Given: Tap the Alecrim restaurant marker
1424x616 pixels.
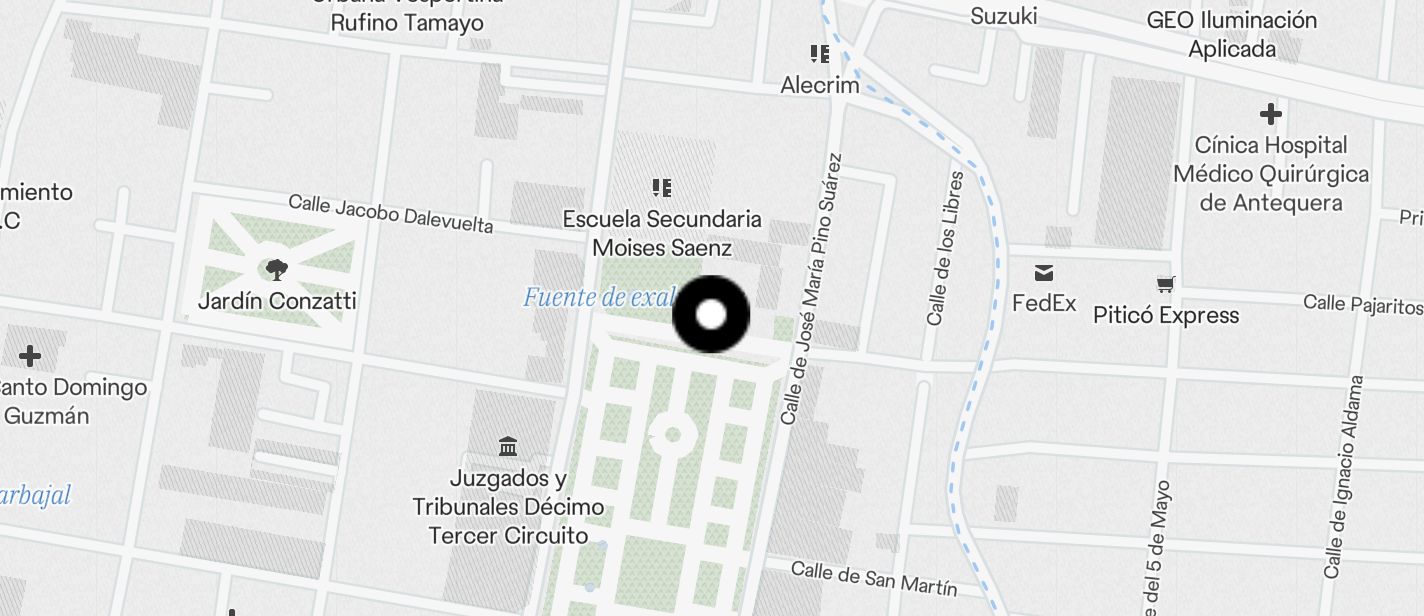Looking at the screenshot, I should pos(820,54).
